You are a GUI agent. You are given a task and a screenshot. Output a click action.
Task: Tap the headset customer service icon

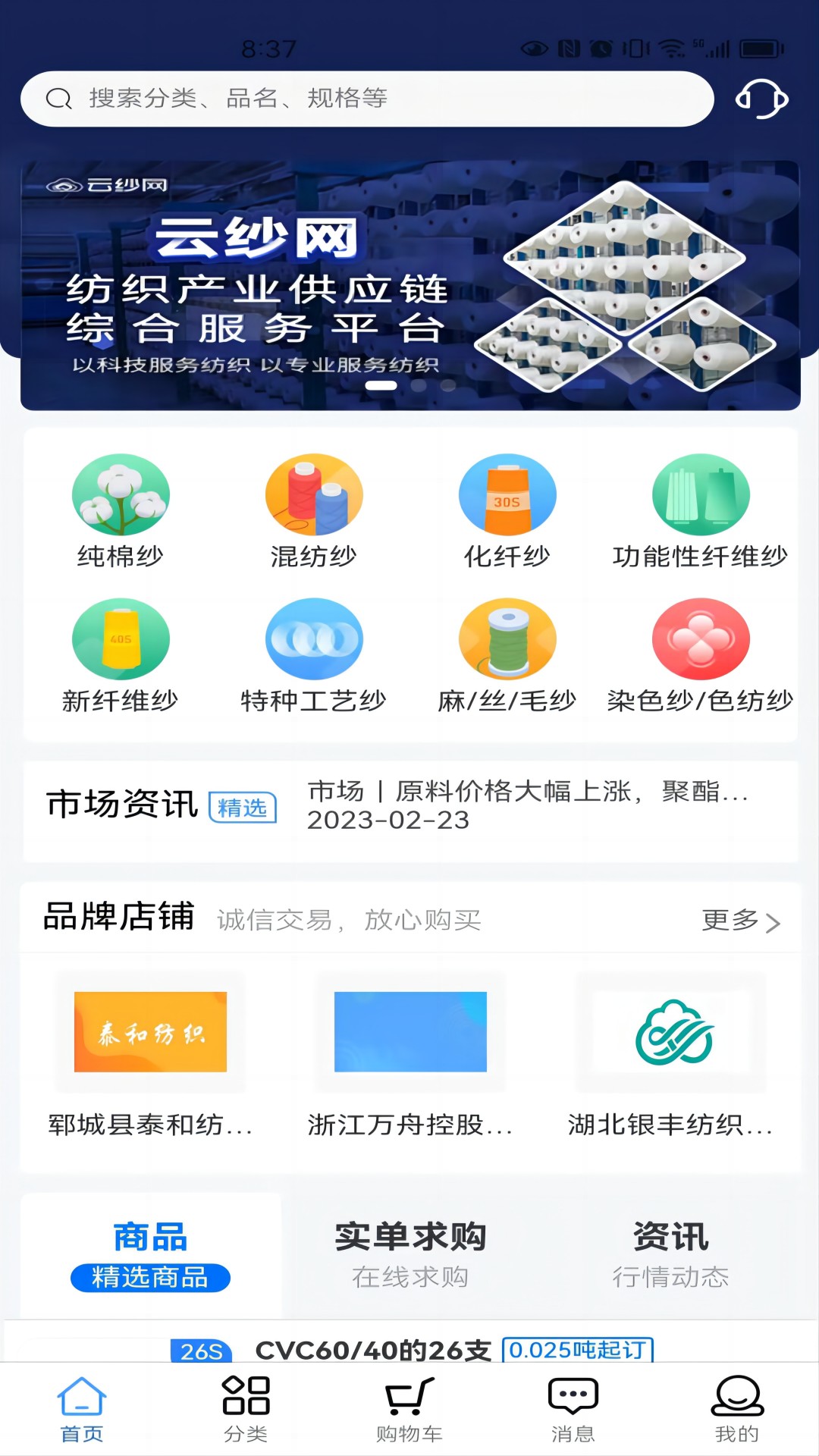point(763,98)
